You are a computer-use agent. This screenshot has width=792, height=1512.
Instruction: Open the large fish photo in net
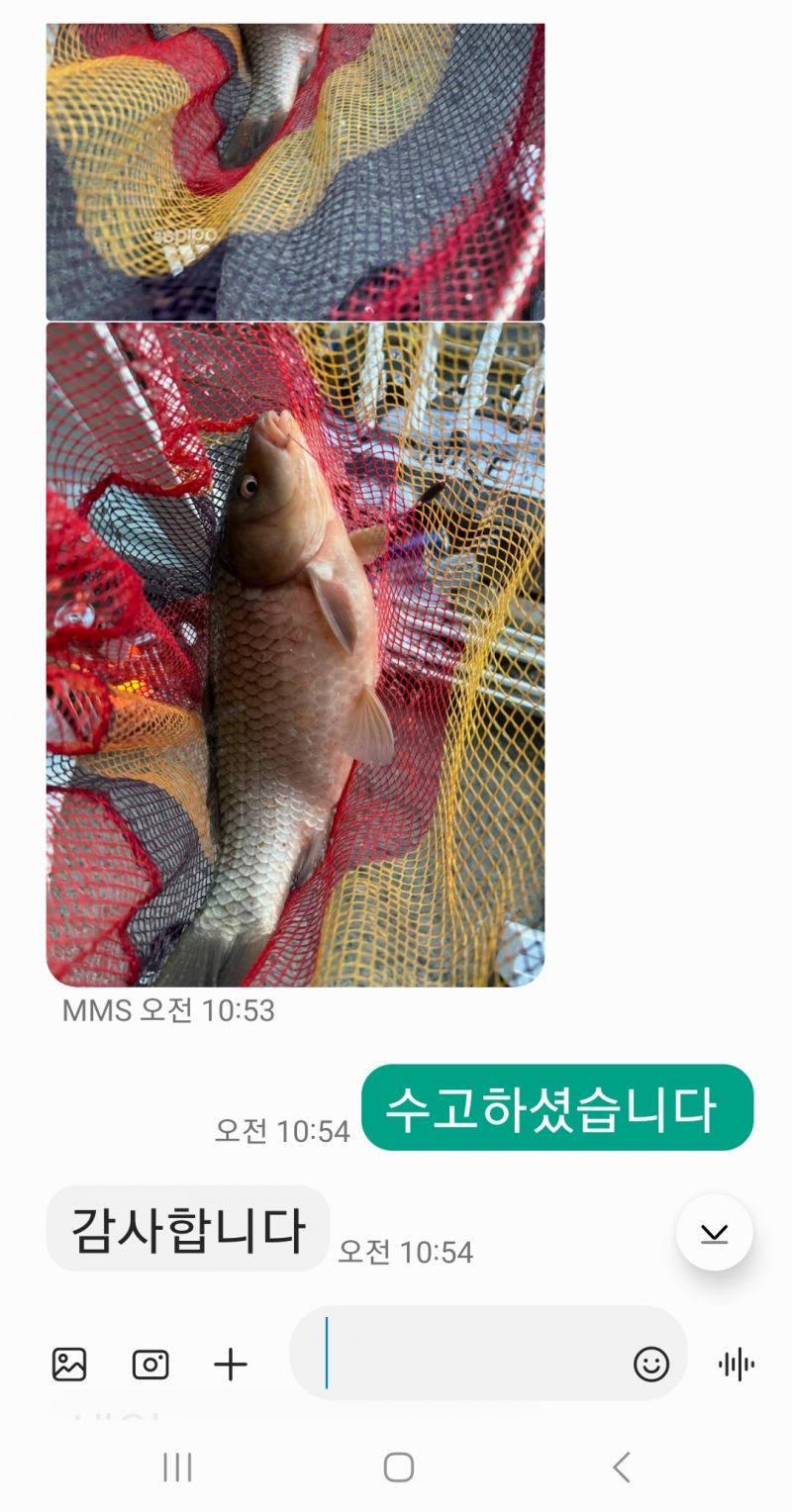295,653
